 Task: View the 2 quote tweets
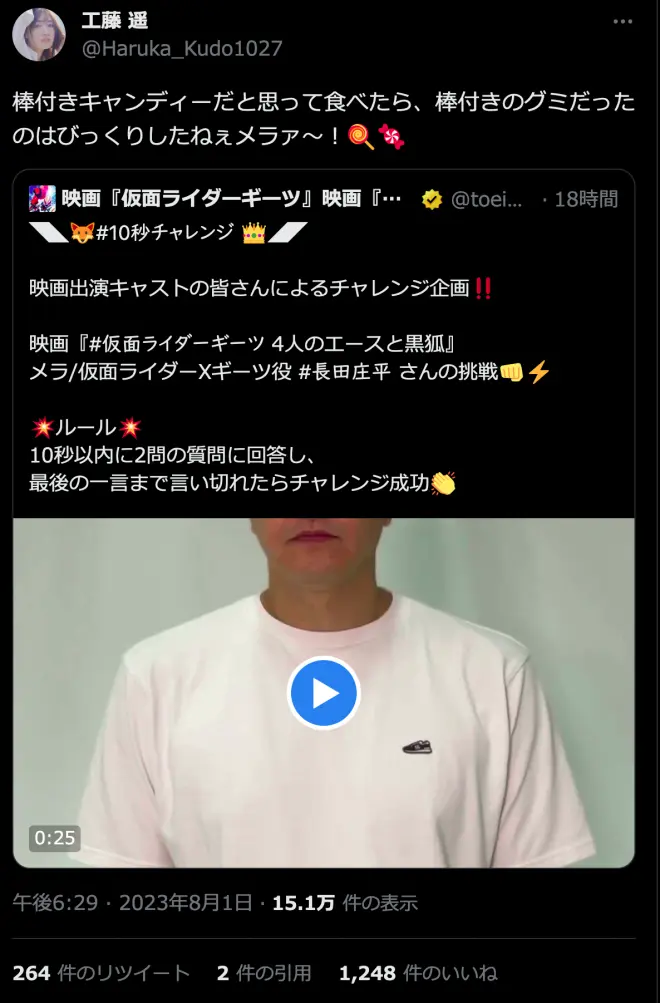(264, 973)
